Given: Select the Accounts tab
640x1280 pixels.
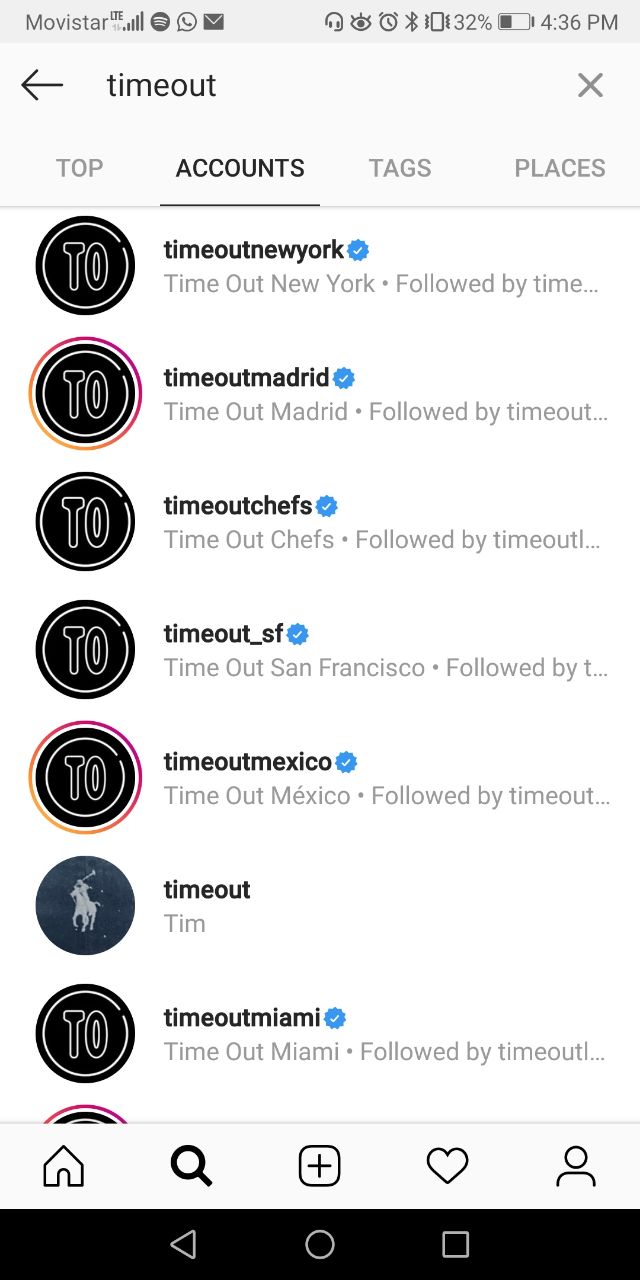Looking at the screenshot, I should tap(240, 168).
